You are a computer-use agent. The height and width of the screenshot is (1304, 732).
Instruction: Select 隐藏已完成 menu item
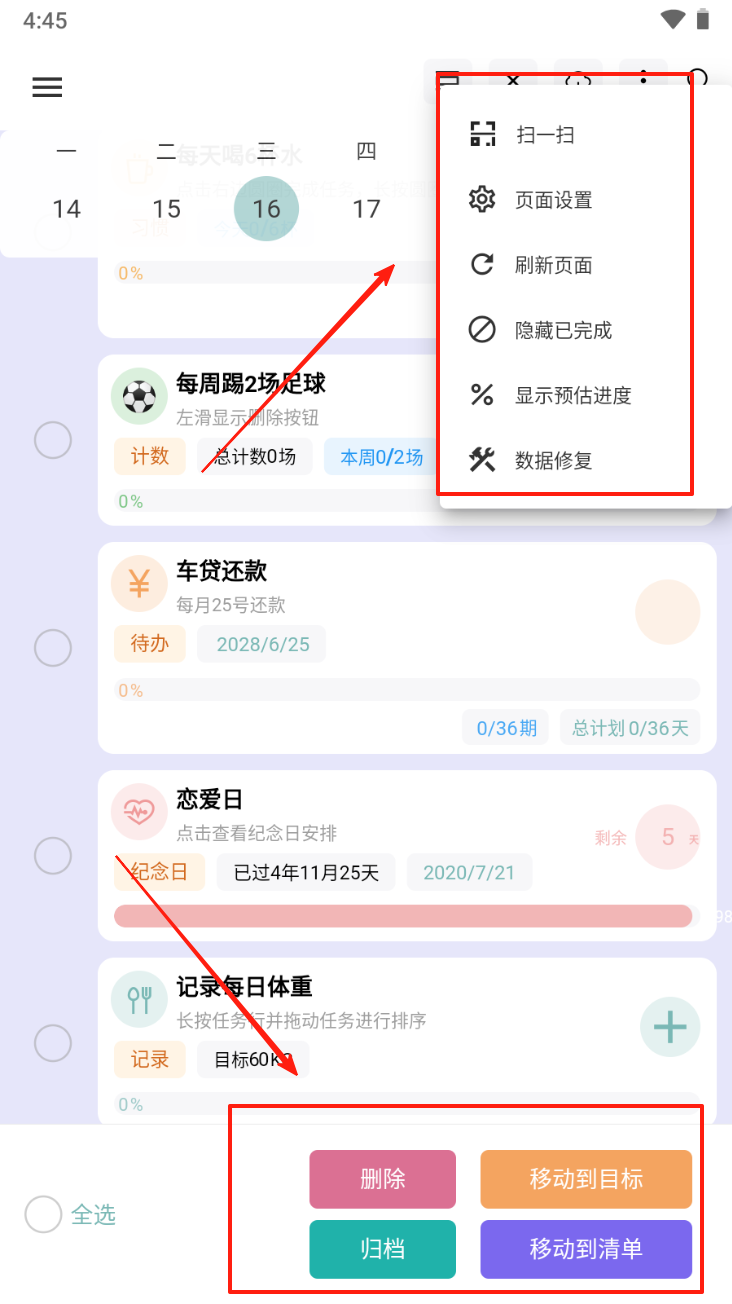(x=562, y=330)
